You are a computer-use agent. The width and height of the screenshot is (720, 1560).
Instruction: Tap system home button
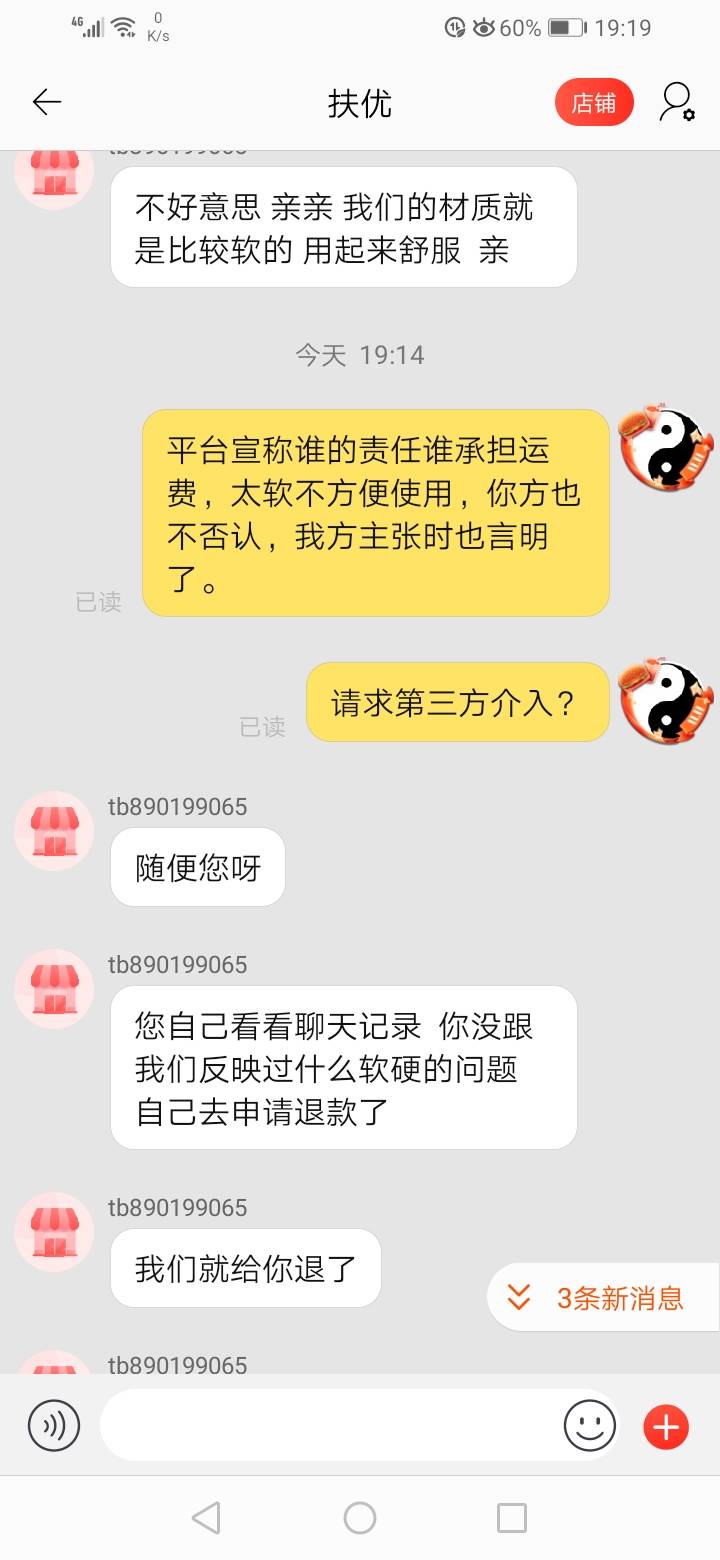coord(360,1518)
